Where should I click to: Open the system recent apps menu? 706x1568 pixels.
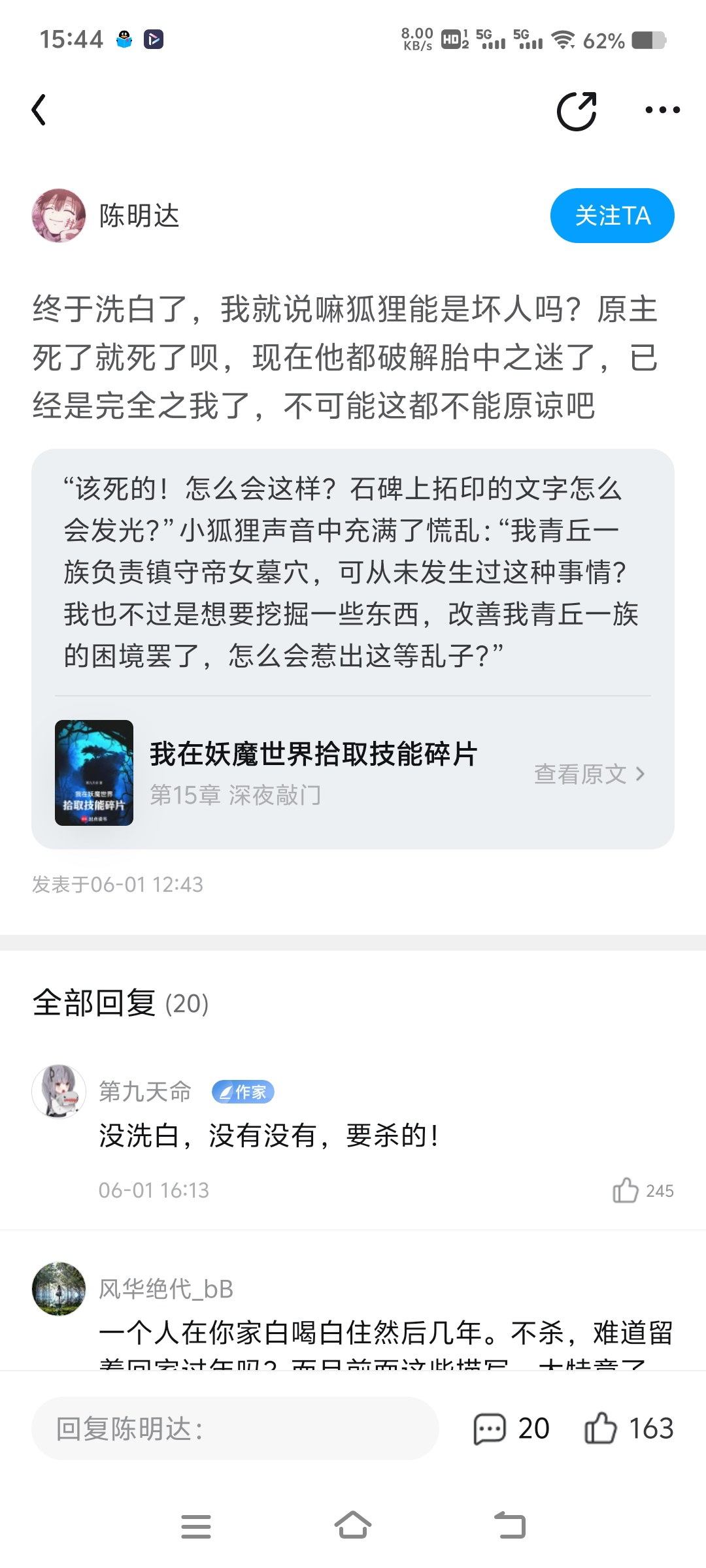(x=196, y=1526)
